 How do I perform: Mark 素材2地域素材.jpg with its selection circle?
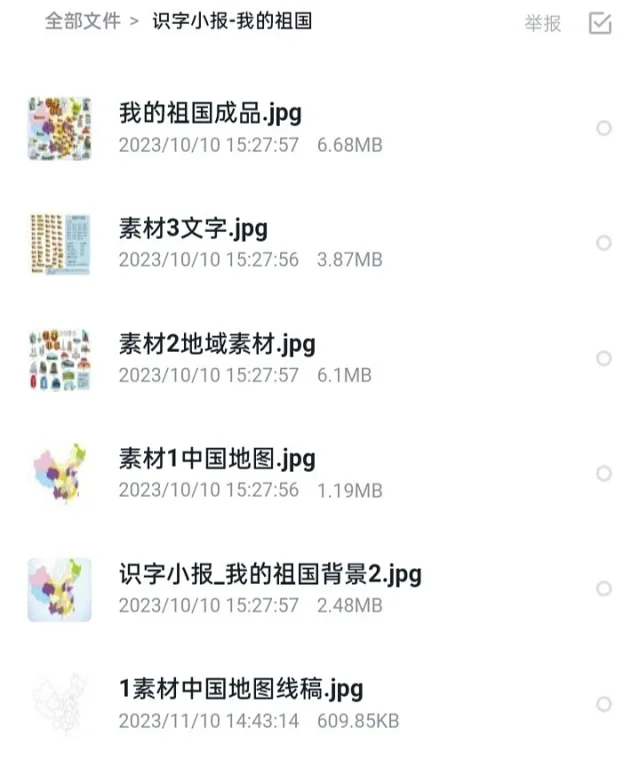pyautogui.click(x=603, y=358)
